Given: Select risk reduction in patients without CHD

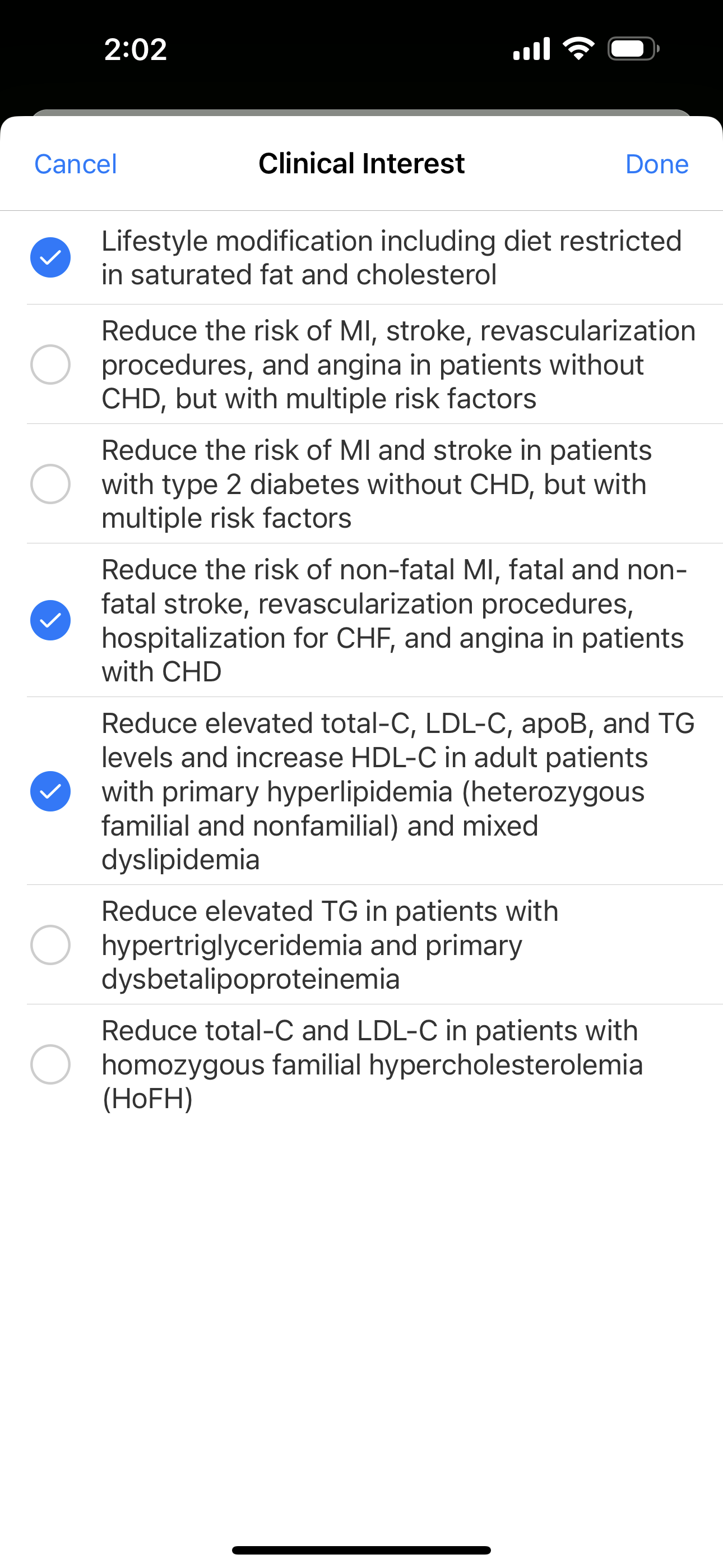Looking at the screenshot, I should 50,365.
